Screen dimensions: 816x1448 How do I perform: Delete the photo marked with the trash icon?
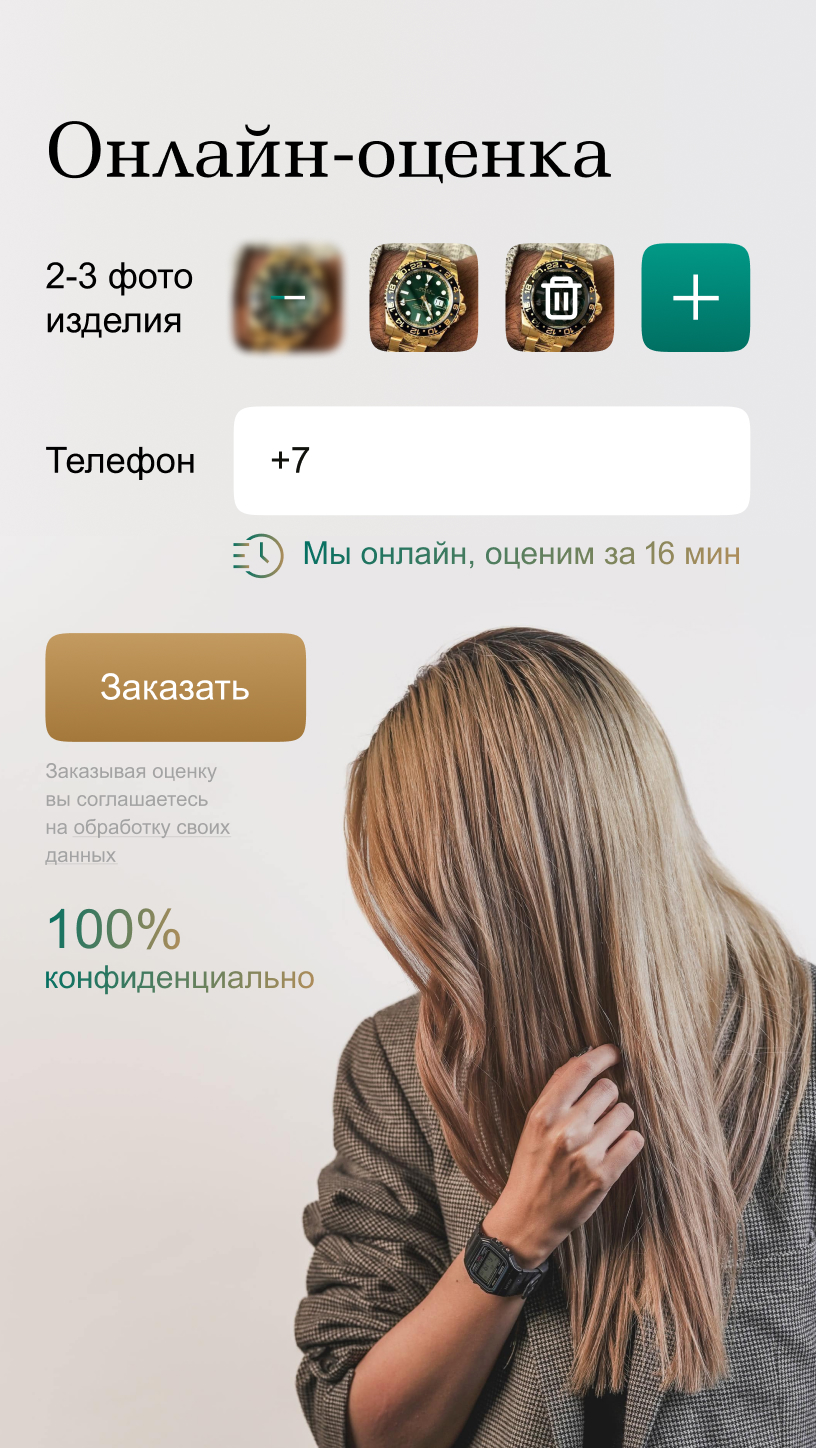point(560,298)
